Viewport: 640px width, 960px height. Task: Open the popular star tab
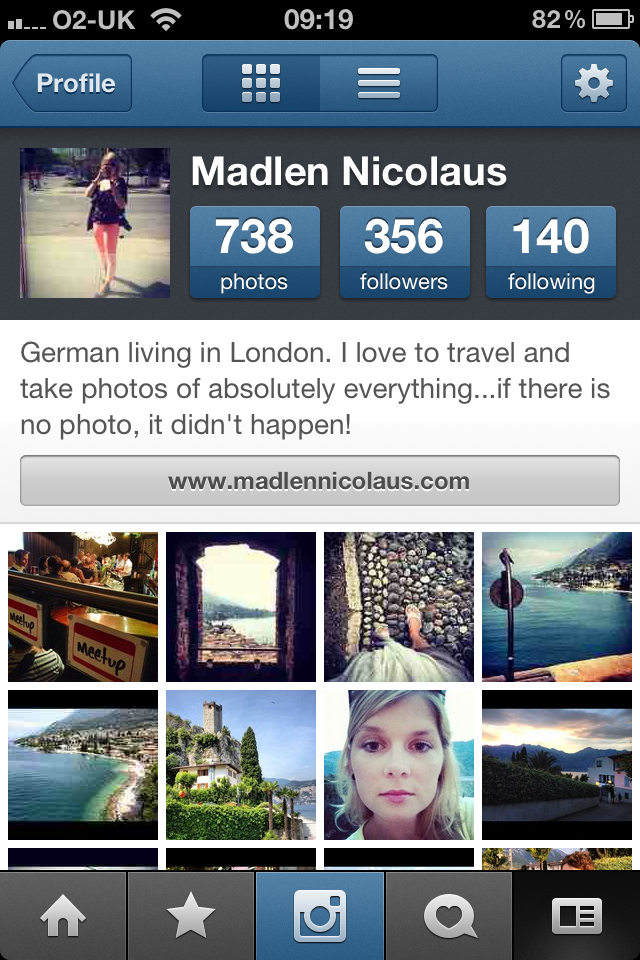click(x=191, y=916)
